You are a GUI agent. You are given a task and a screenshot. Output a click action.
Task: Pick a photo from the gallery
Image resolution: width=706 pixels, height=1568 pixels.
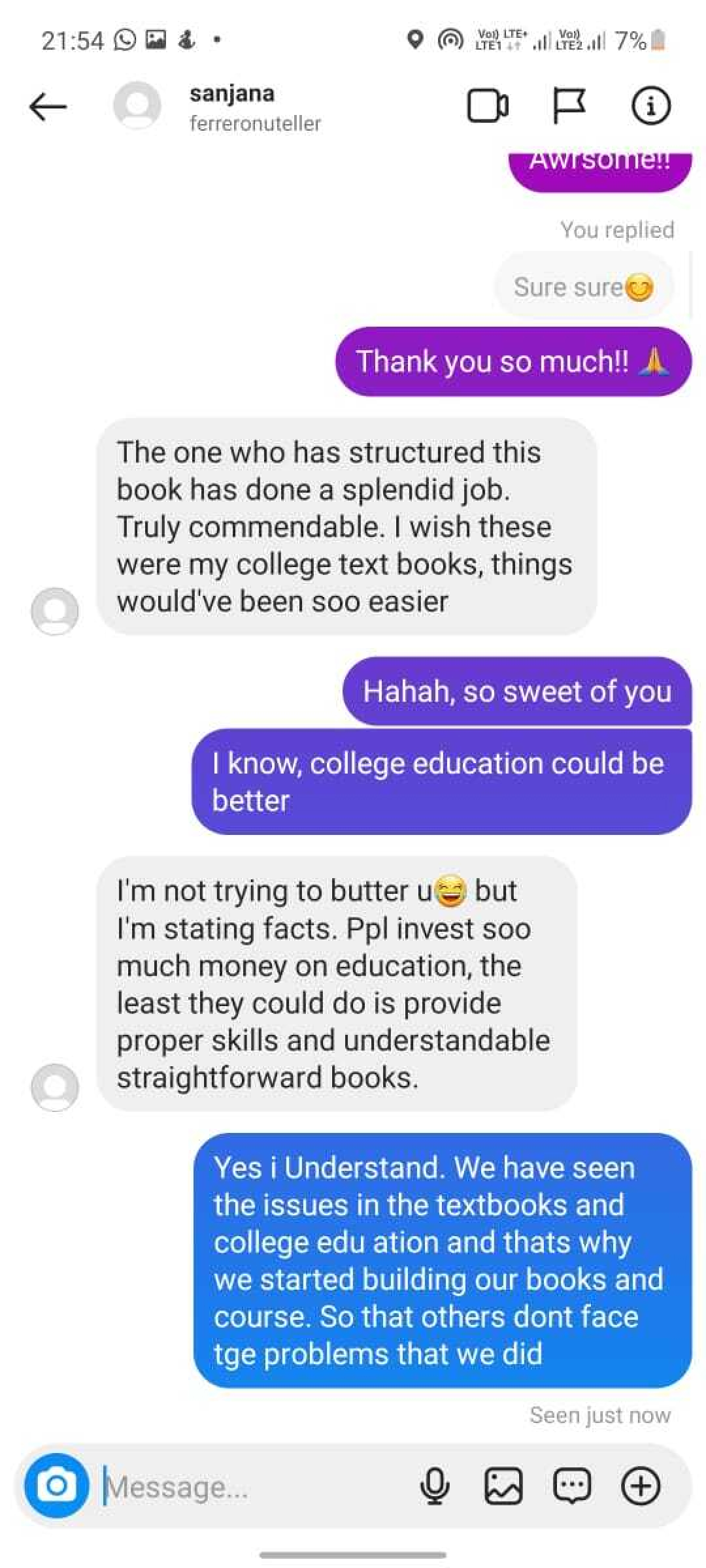[503, 1486]
